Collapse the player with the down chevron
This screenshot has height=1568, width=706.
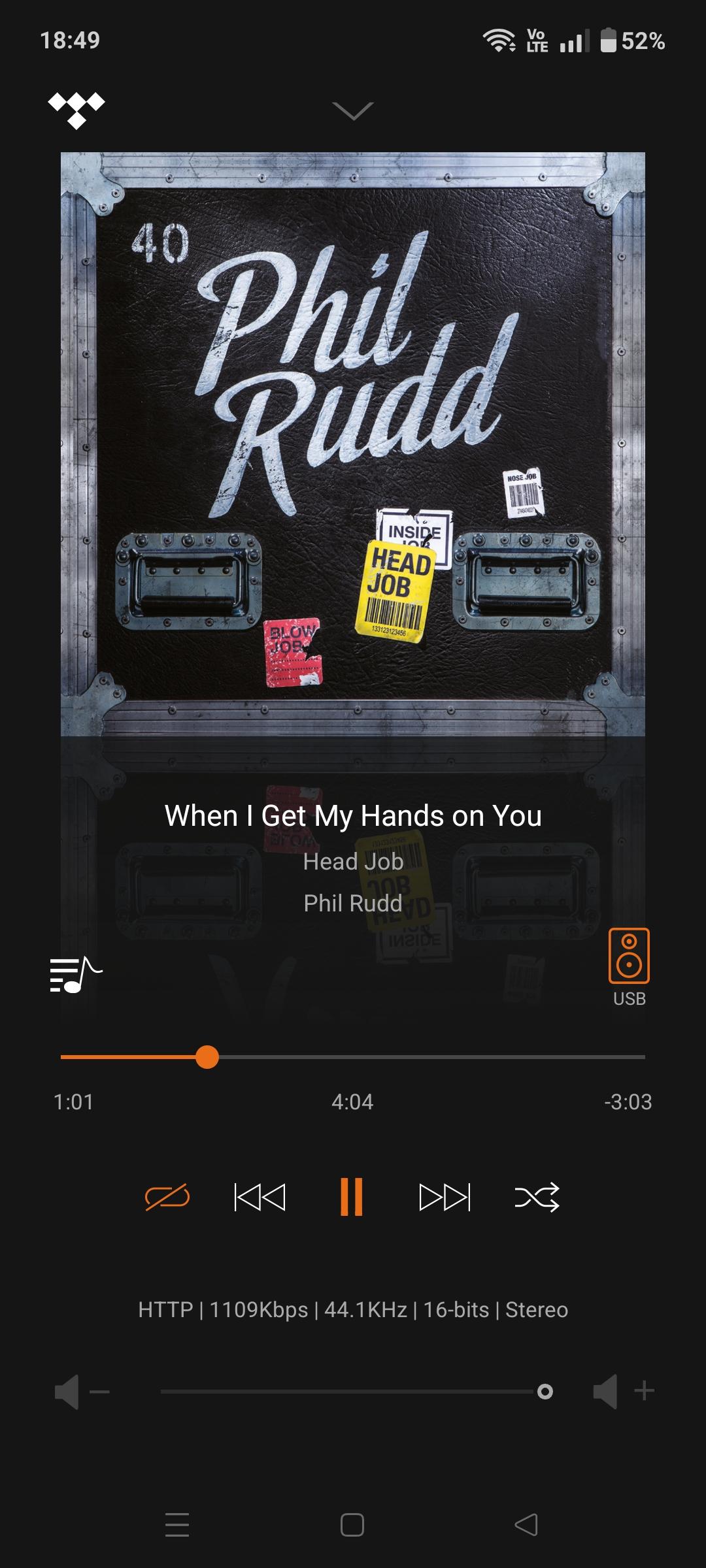[x=352, y=111]
